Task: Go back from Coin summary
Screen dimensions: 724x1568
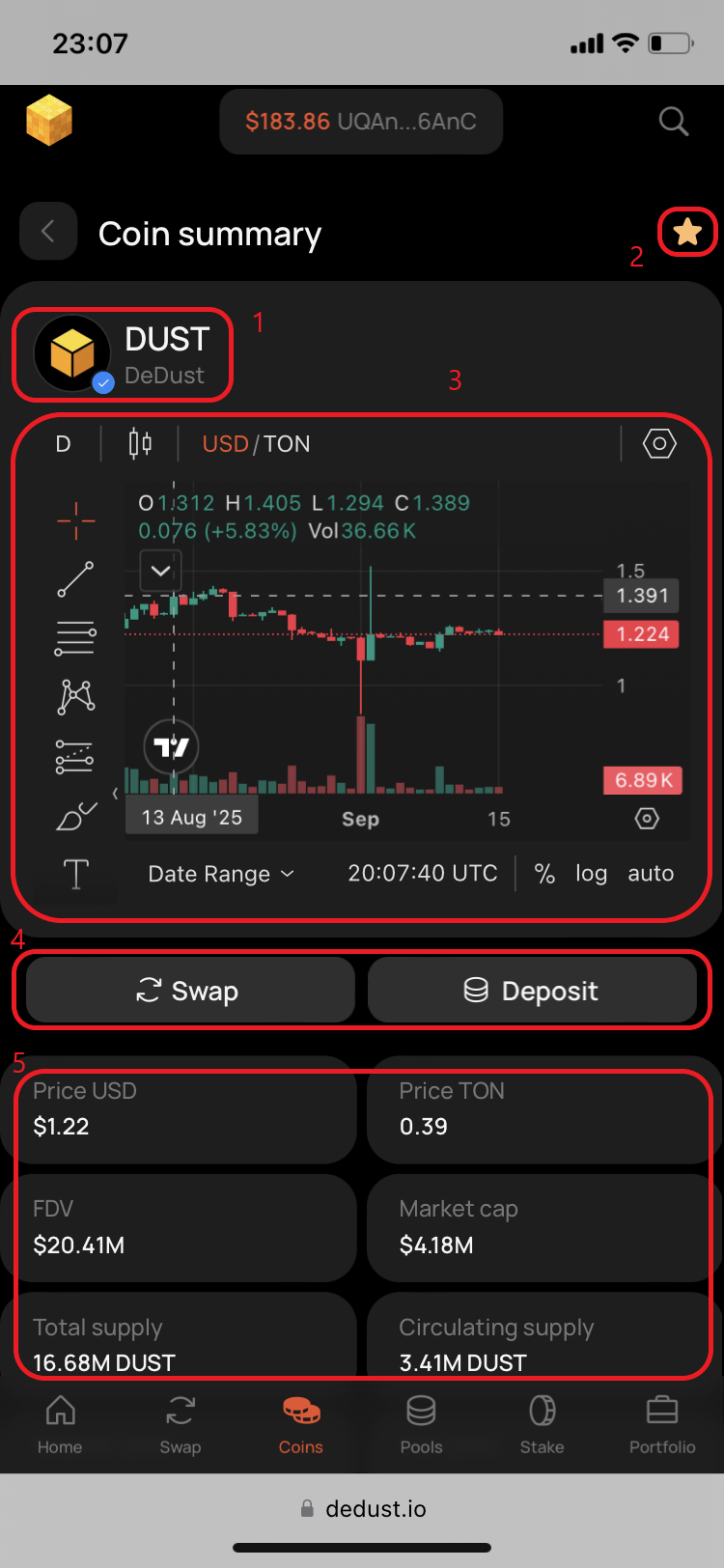Action: [48, 232]
